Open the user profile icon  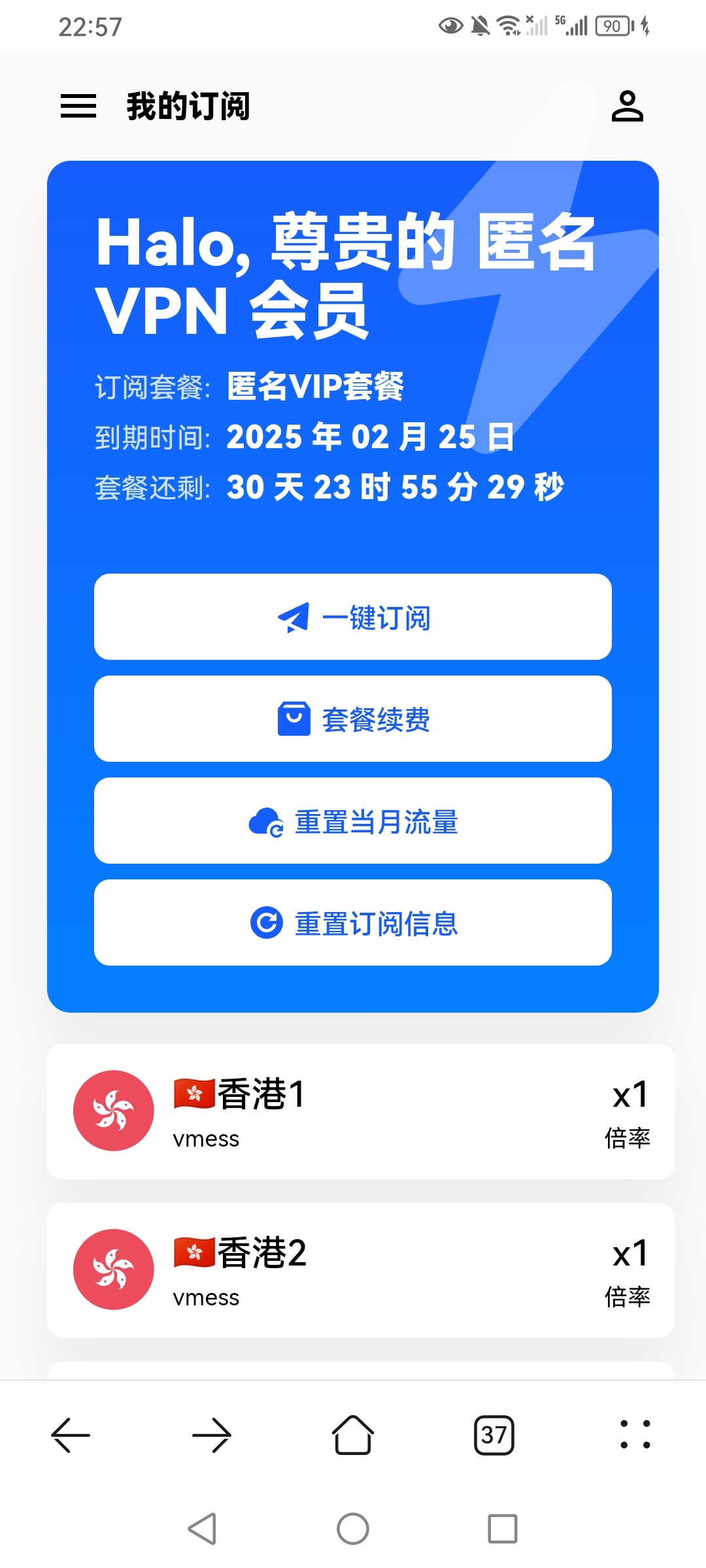coord(627,106)
